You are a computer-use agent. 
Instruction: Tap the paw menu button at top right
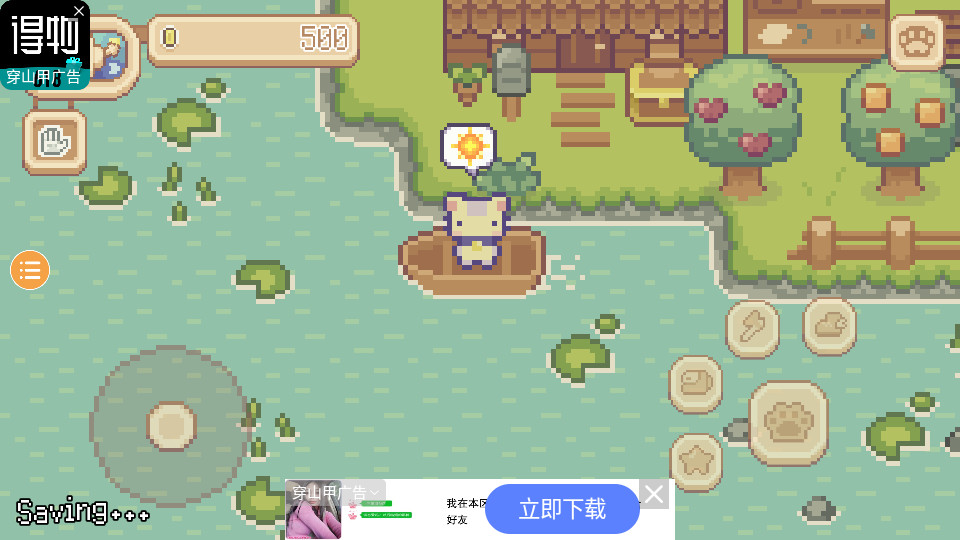coord(916,42)
